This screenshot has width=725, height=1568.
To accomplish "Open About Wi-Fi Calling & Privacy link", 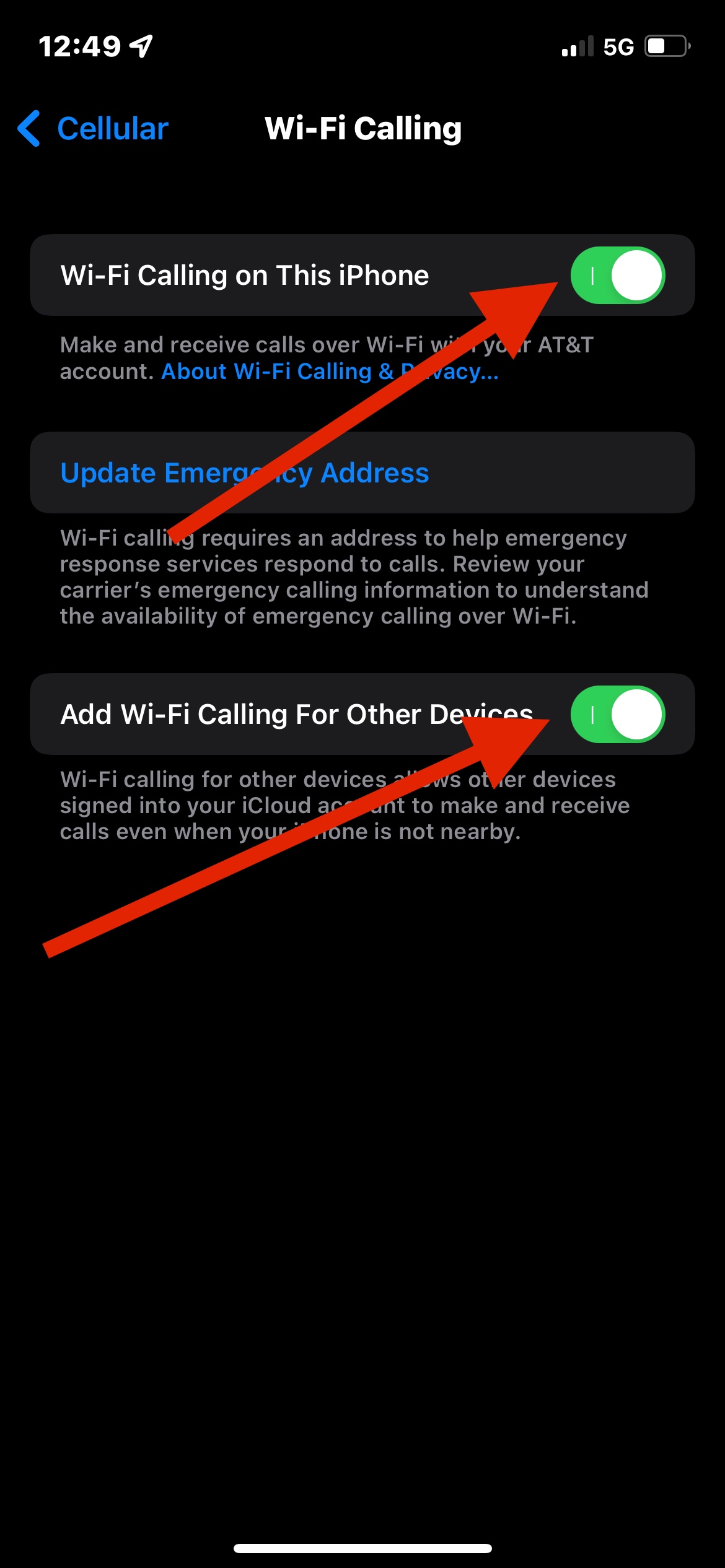I will click(330, 372).
